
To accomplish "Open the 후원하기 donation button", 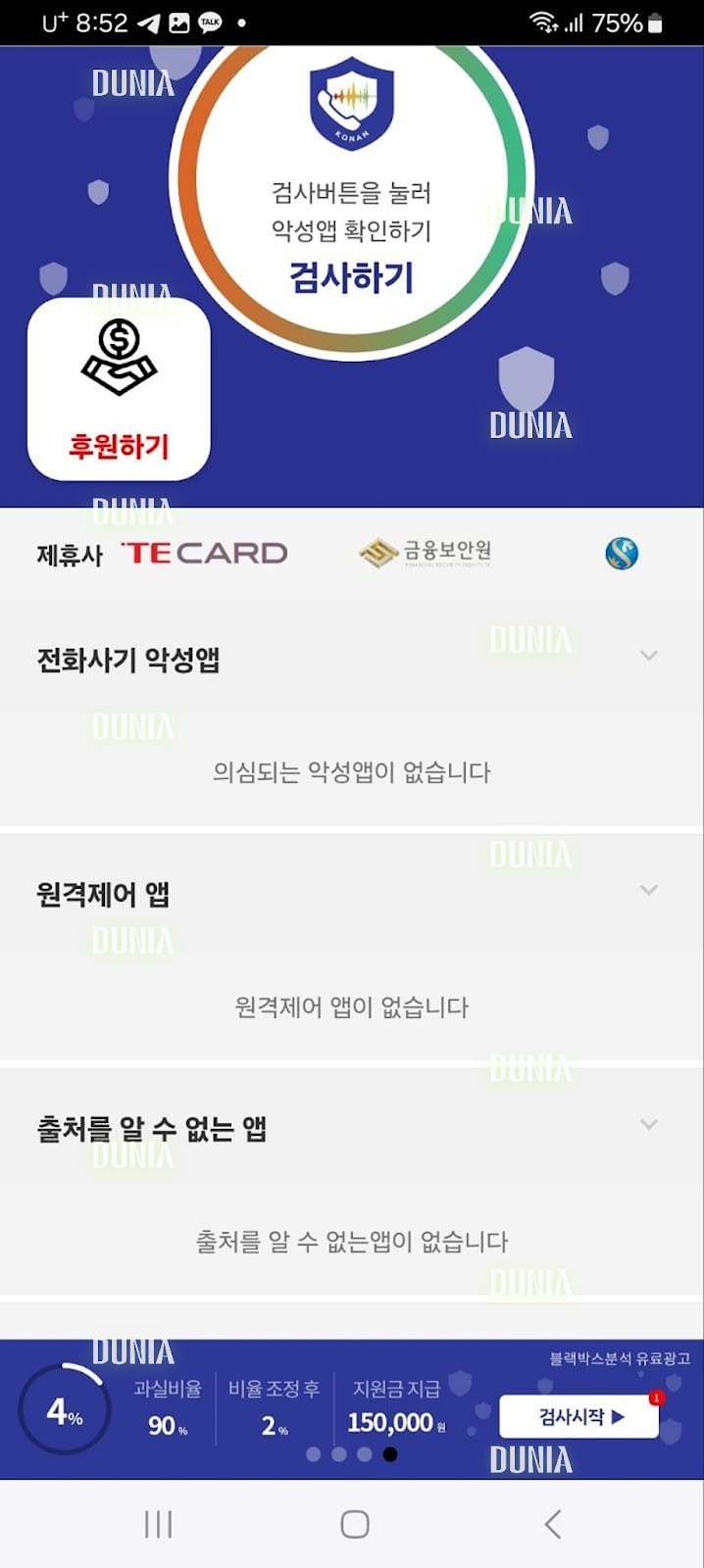I will 119,389.
